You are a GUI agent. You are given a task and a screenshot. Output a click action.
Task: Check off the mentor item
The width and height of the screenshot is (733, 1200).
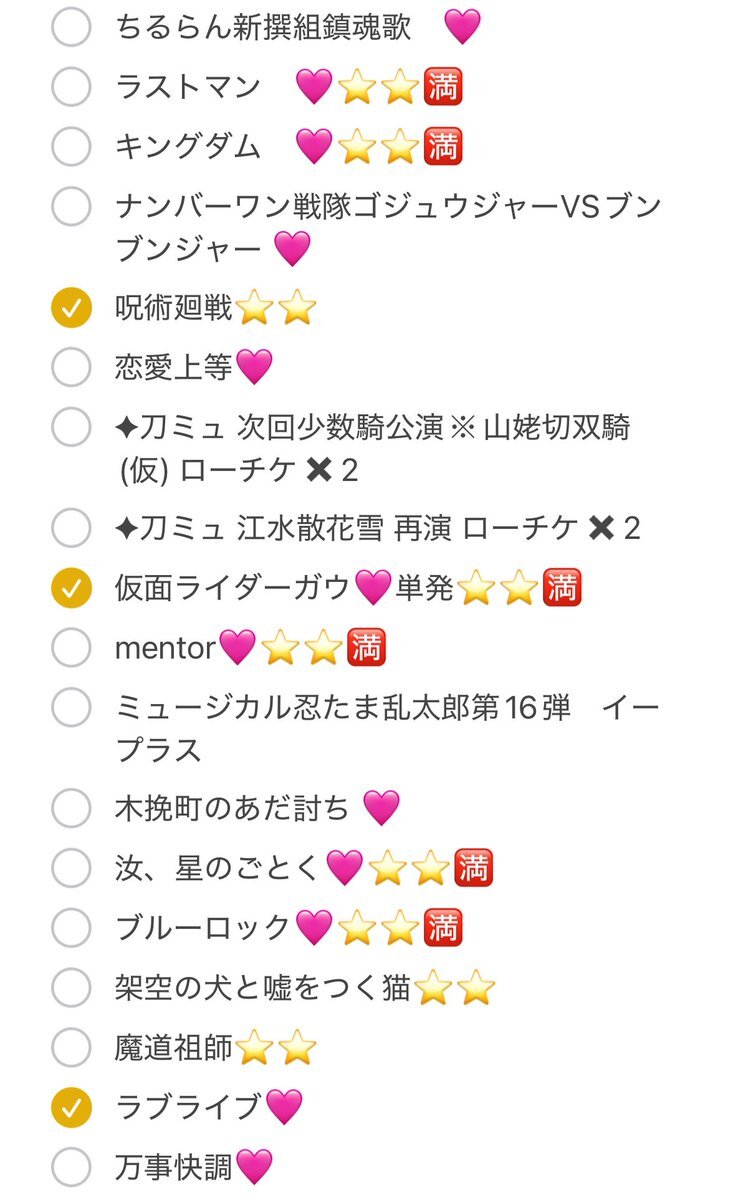tap(71, 648)
